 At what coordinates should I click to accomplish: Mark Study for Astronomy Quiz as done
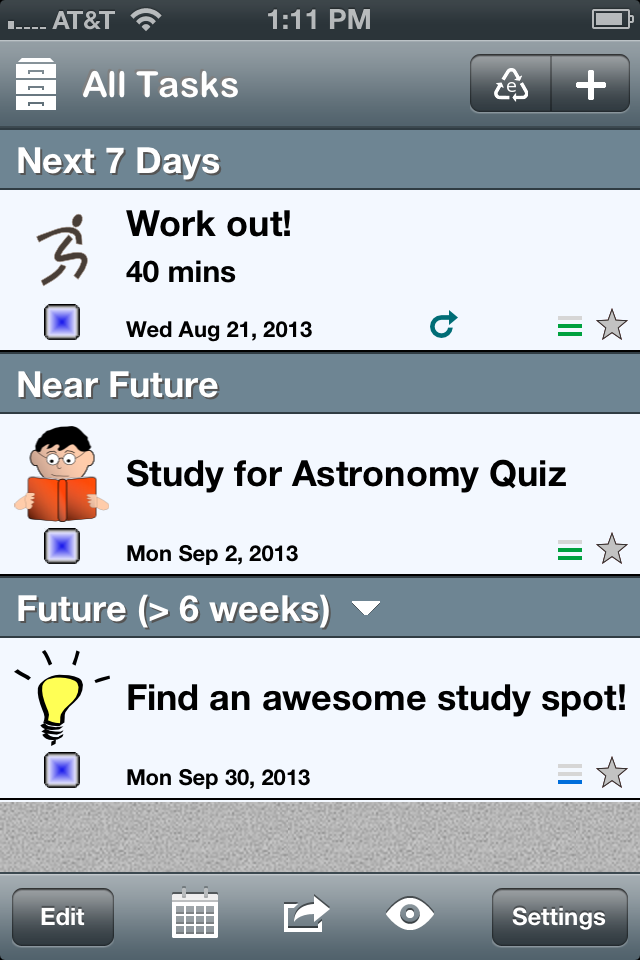click(63, 547)
